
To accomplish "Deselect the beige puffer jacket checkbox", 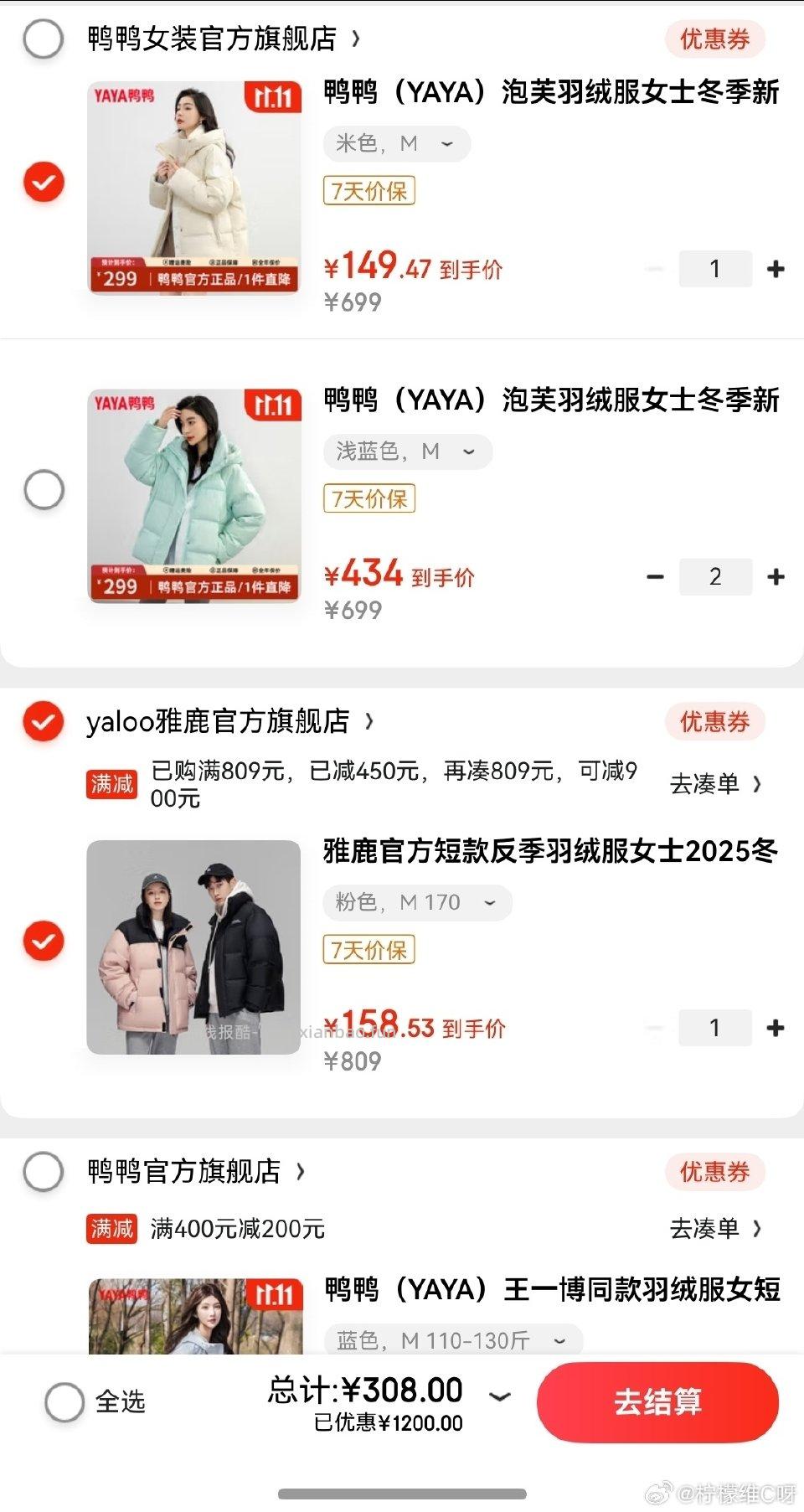I will (44, 183).
